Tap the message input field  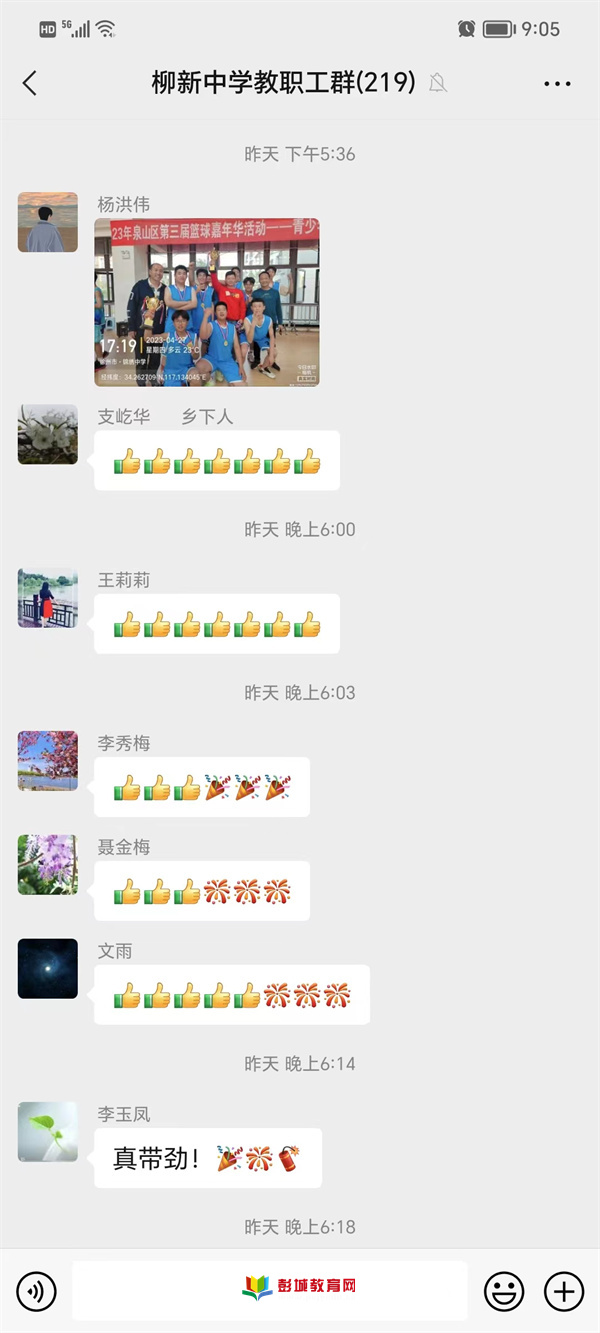(x=270, y=1290)
